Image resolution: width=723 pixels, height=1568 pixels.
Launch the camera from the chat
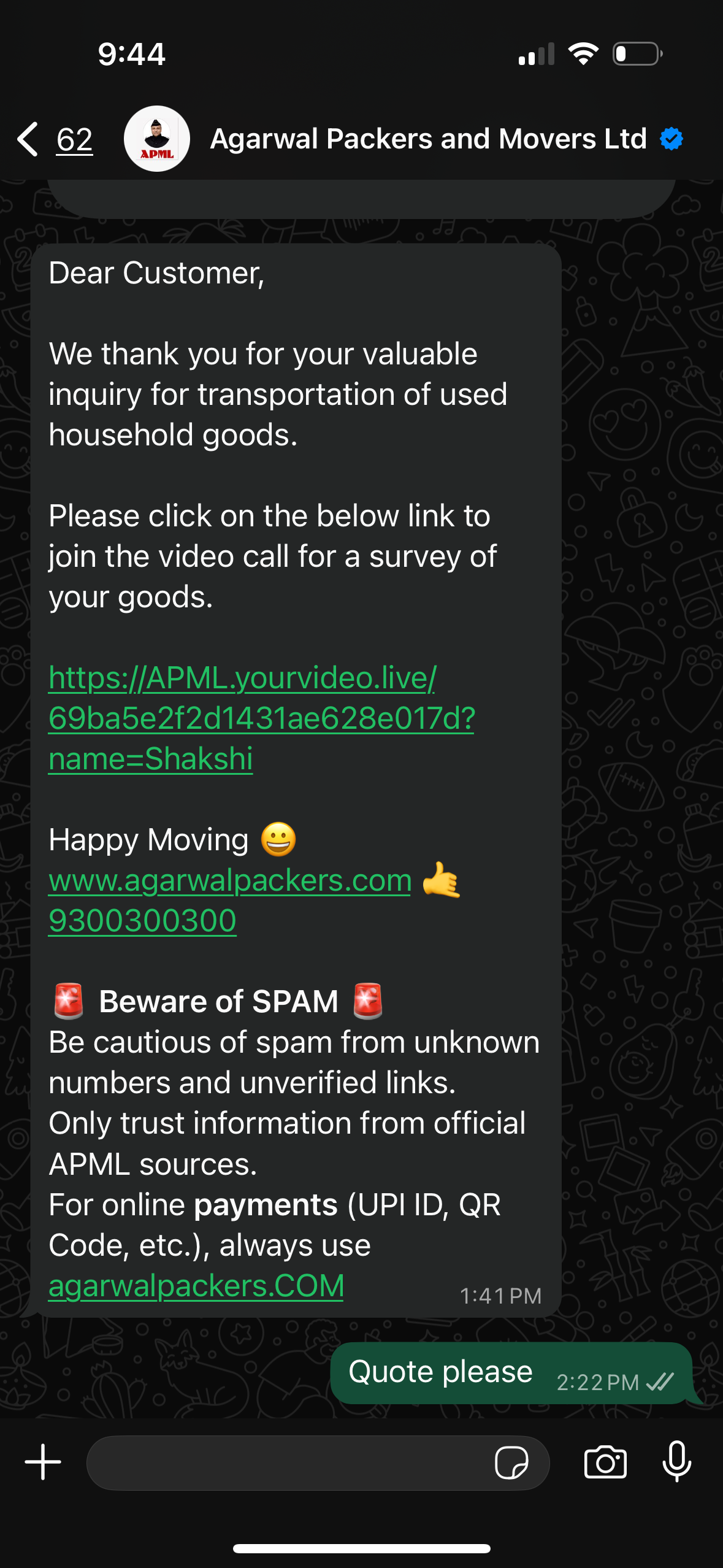pyautogui.click(x=605, y=1463)
